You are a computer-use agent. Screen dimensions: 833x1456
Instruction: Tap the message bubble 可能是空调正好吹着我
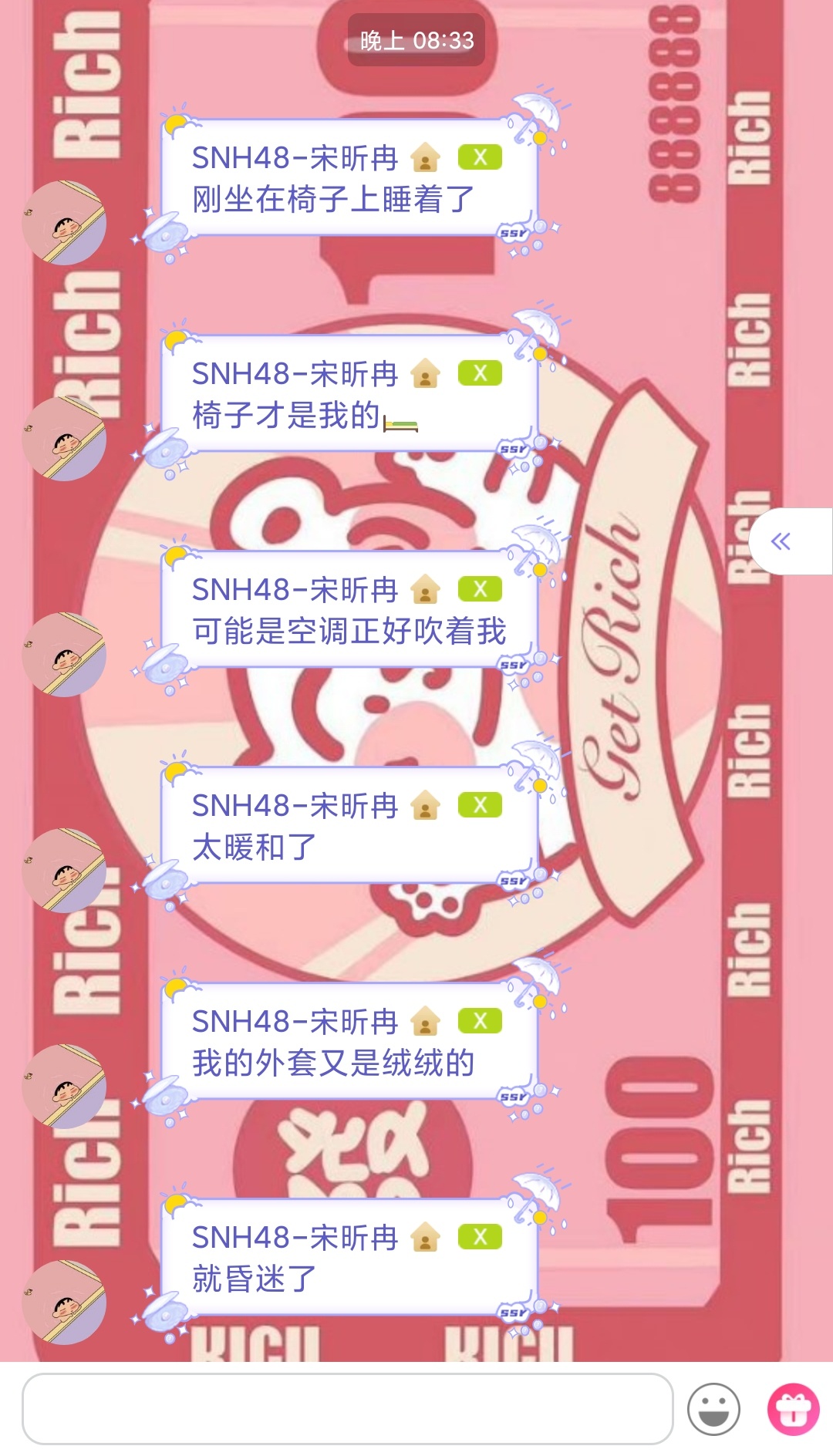click(x=349, y=611)
